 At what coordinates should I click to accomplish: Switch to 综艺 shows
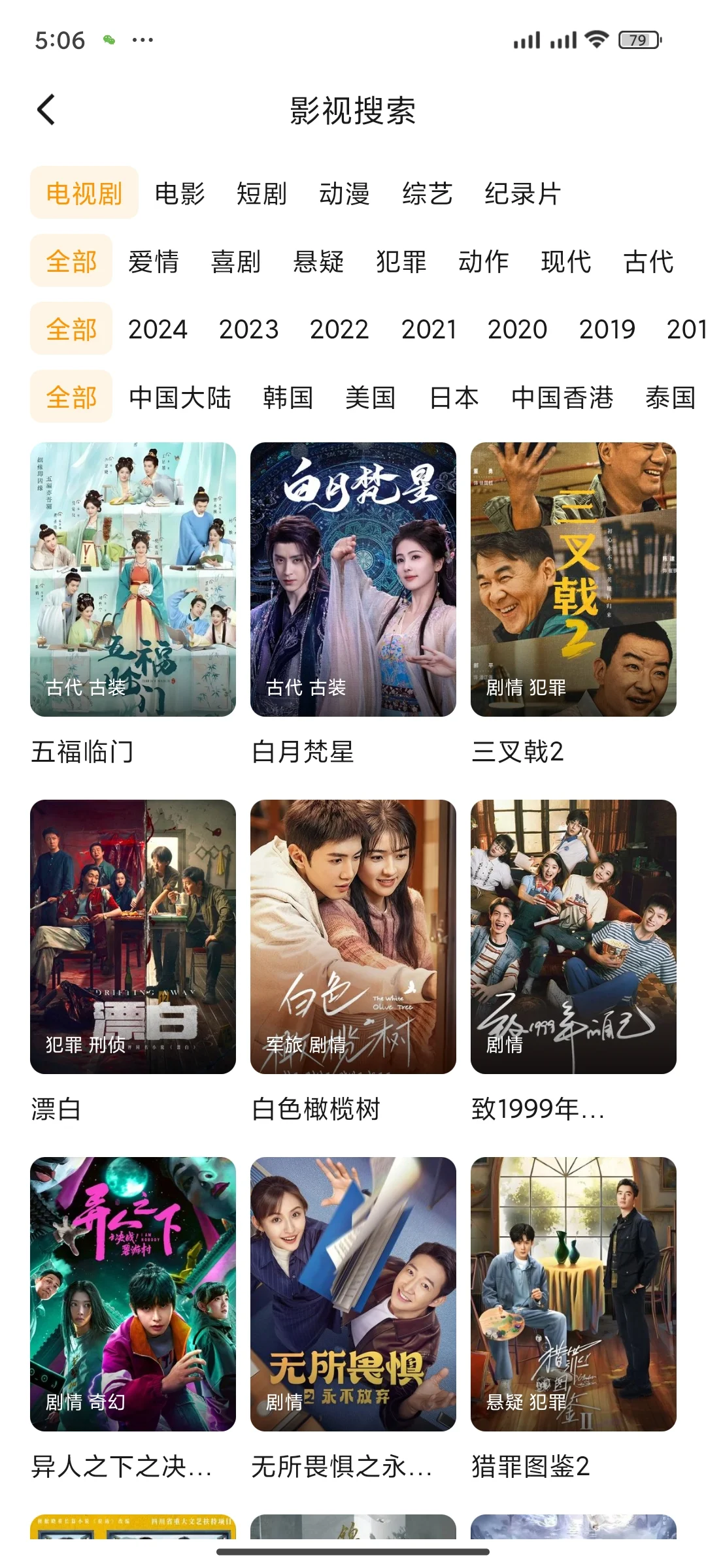pyautogui.click(x=427, y=193)
